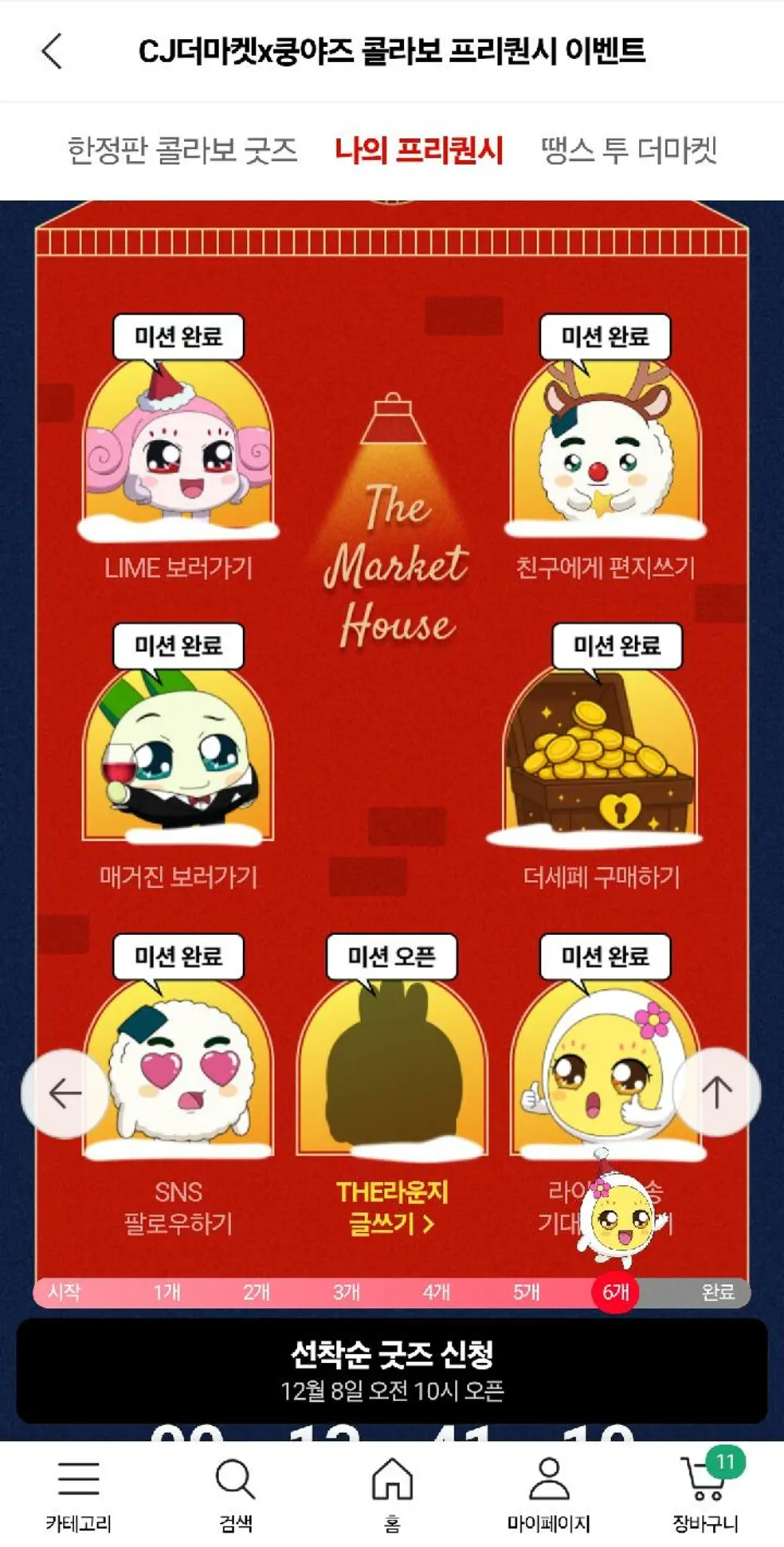This screenshot has width=784, height=1547.
Task: Tap the 선착순 굿즈 신청 button
Action: click(x=392, y=1369)
